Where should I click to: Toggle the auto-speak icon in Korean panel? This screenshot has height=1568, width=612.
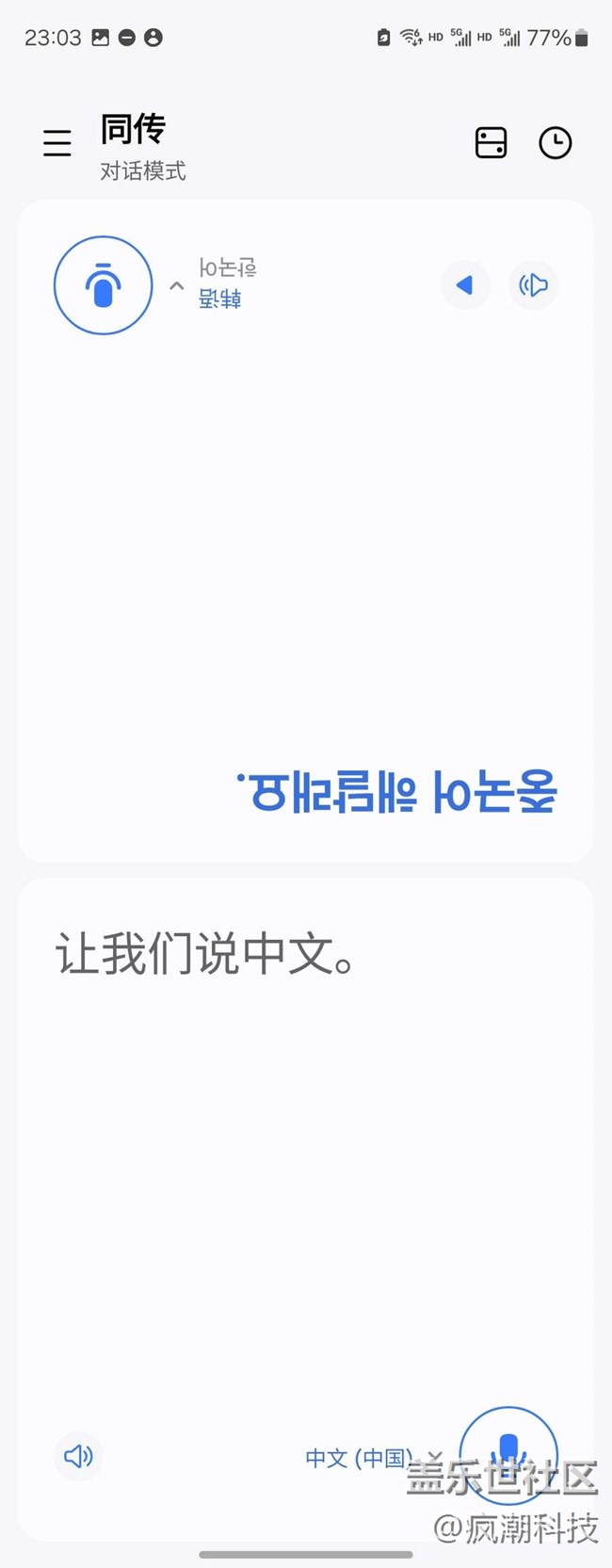coord(533,284)
